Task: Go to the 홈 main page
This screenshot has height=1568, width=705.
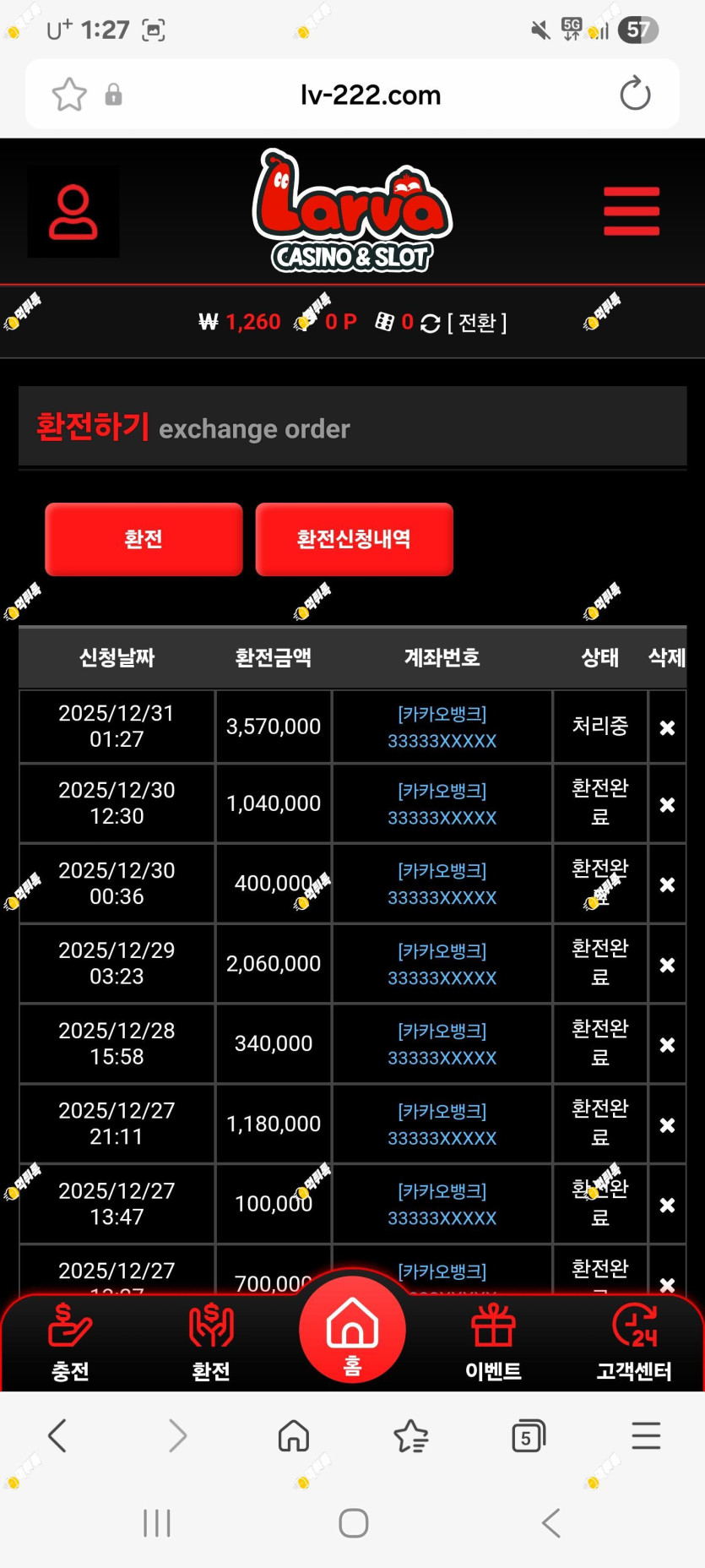Action: click(352, 1331)
